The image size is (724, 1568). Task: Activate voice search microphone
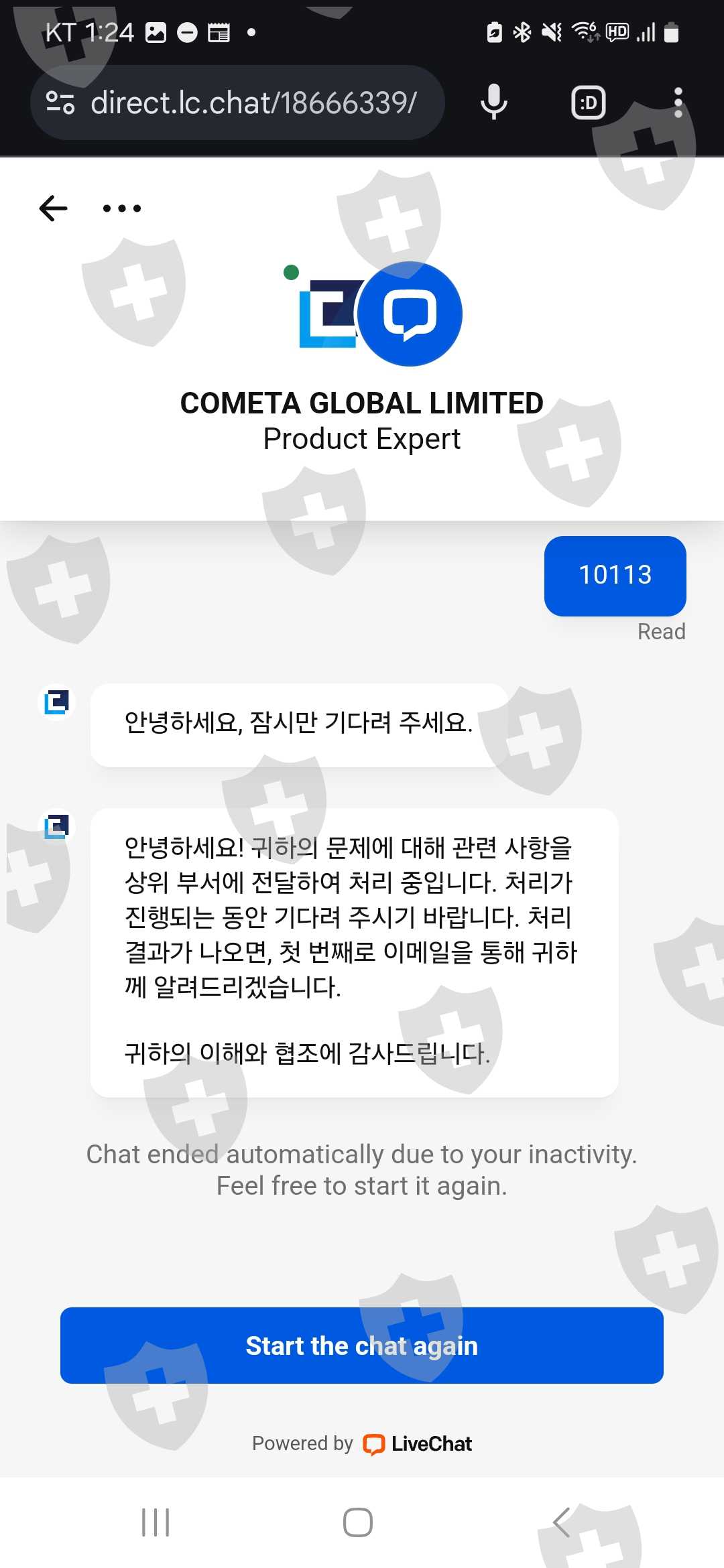(494, 103)
